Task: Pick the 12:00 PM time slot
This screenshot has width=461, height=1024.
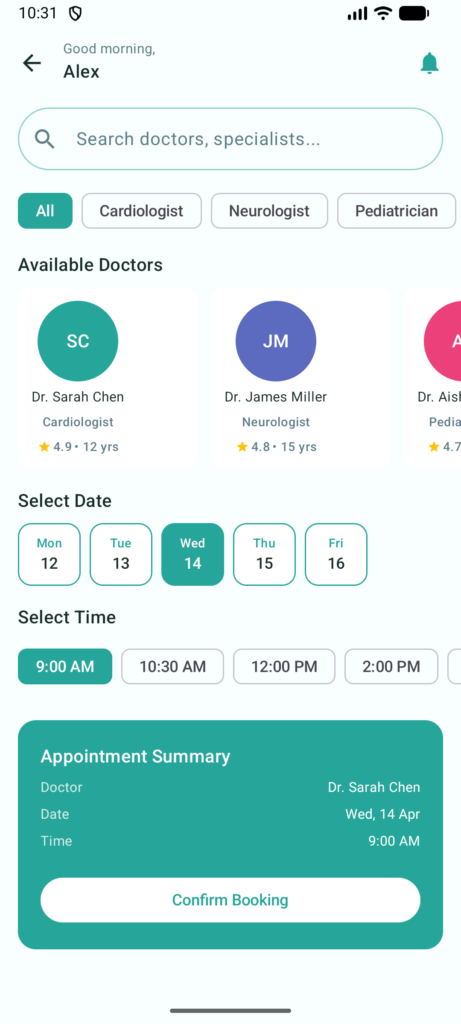Action: (x=284, y=666)
